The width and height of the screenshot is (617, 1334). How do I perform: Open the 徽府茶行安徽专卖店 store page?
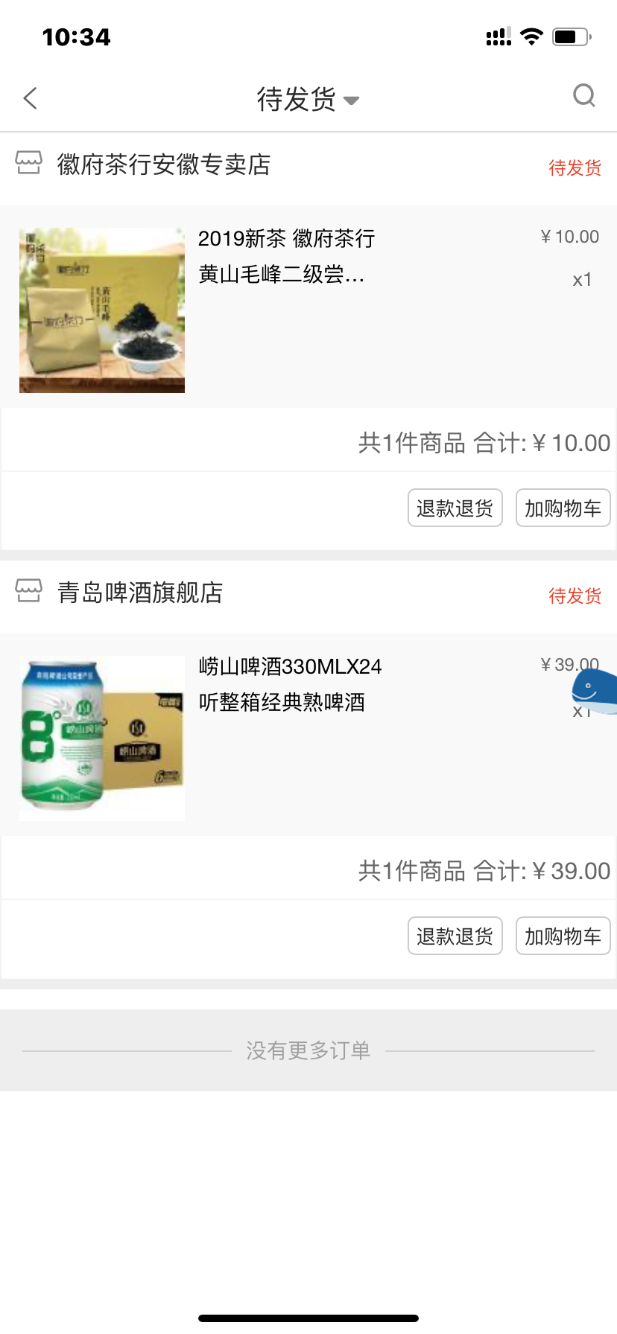point(163,165)
